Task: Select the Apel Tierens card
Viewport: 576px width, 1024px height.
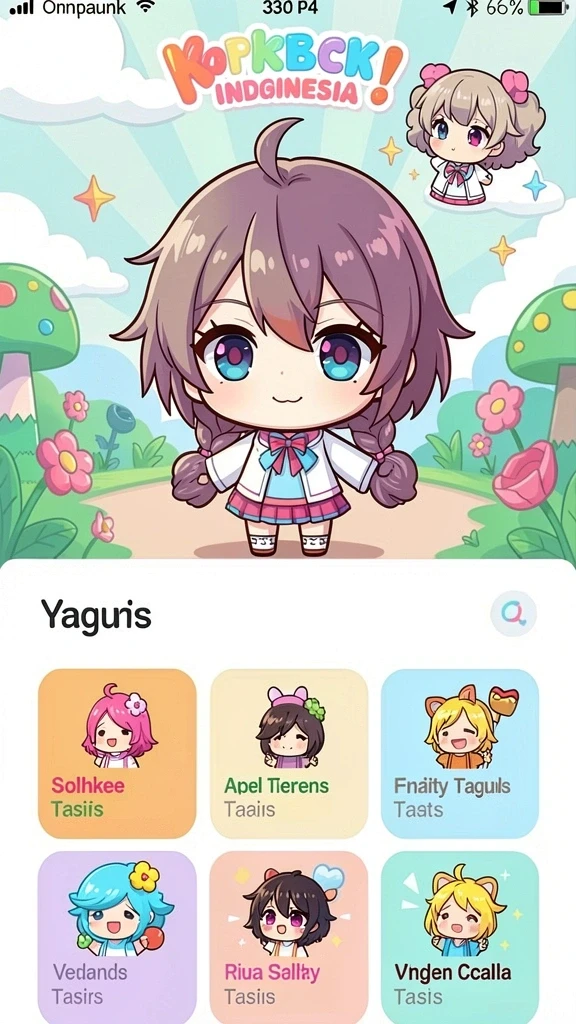Action: (289, 754)
